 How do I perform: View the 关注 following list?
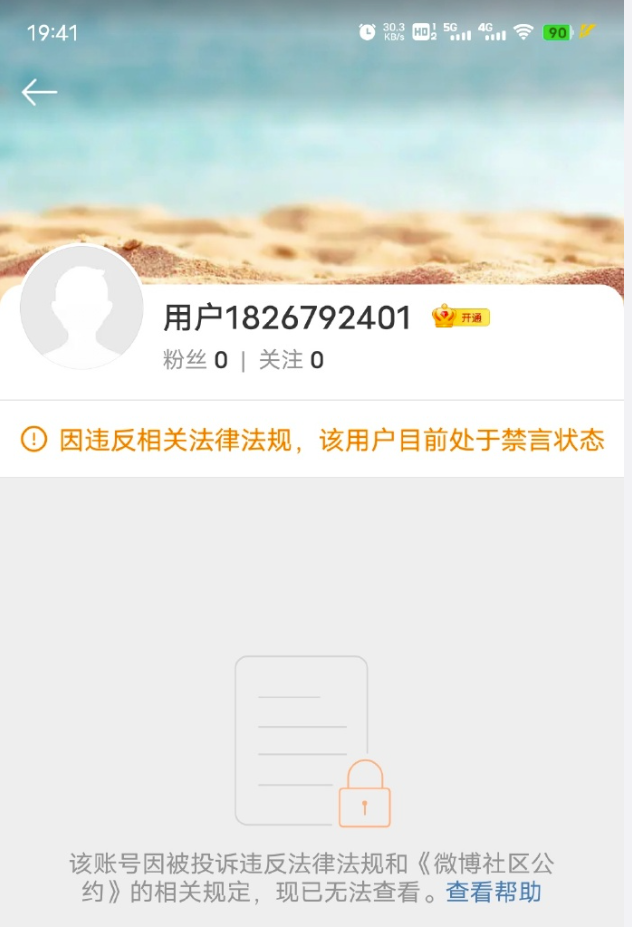(291, 360)
